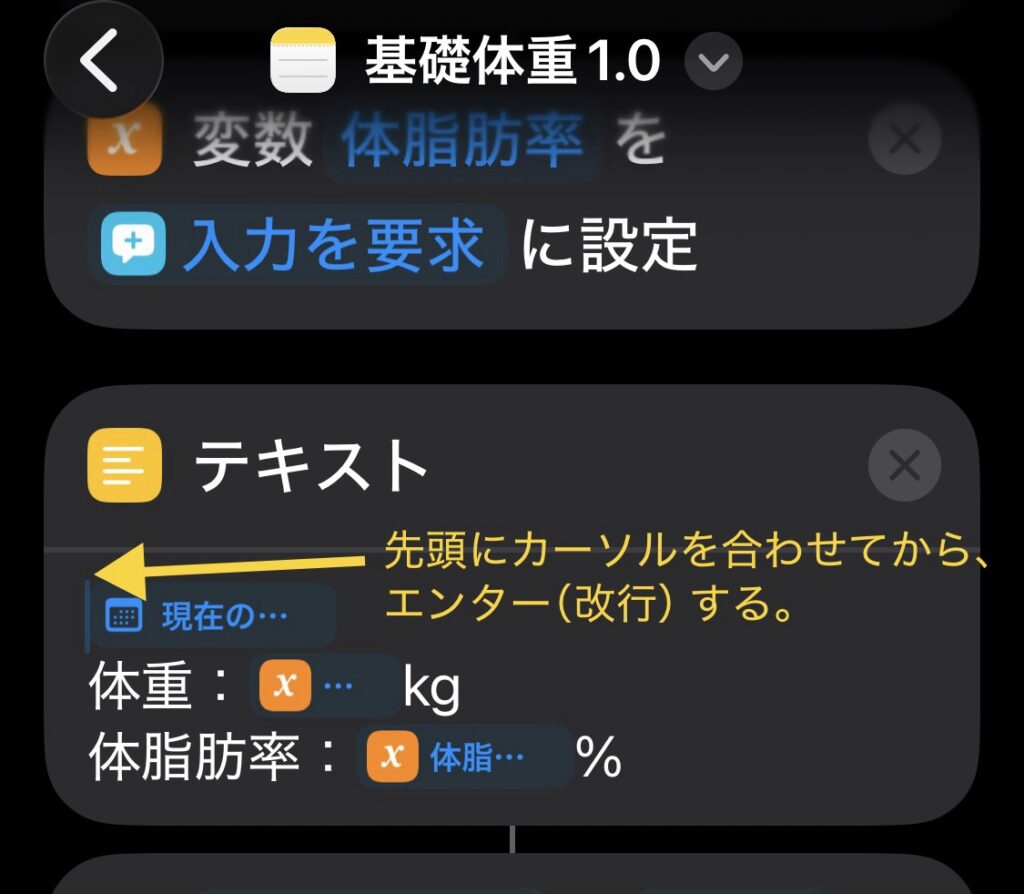The width and height of the screenshot is (1024, 894).
Task: Tap the 入力を要求 input token
Action: [298, 243]
